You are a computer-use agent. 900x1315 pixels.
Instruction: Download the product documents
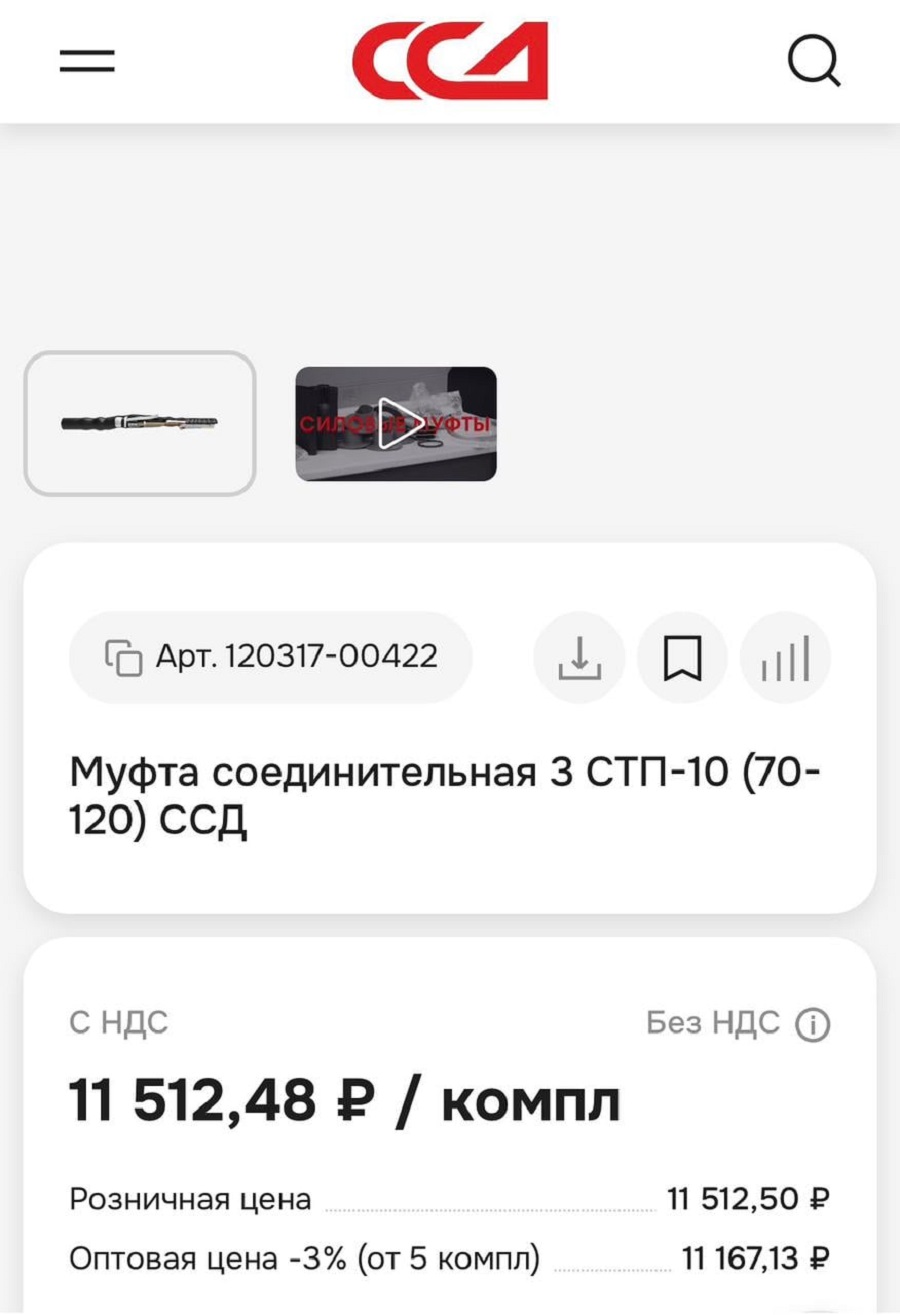coord(580,658)
